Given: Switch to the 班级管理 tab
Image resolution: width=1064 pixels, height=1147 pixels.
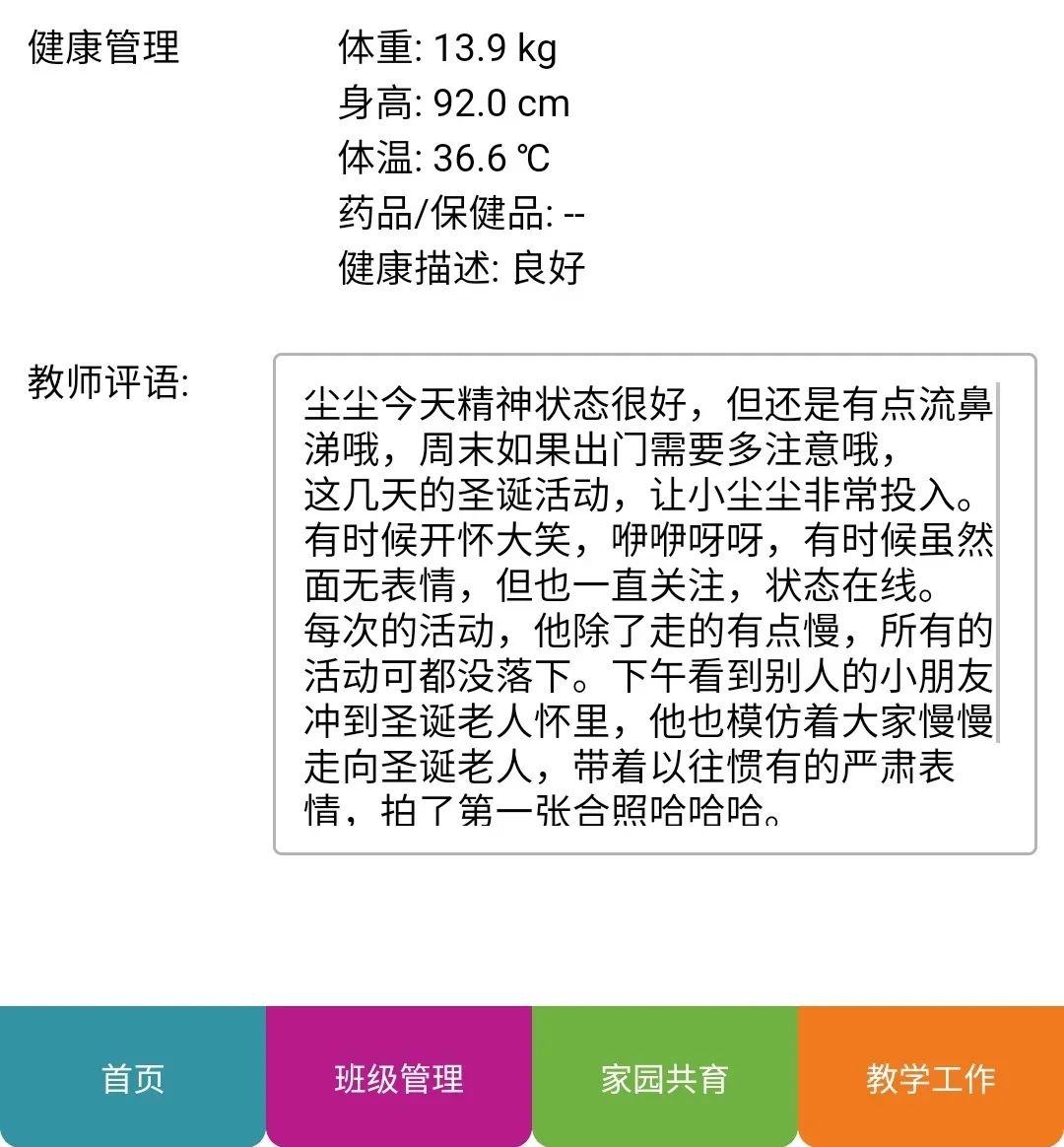Looking at the screenshot, I should 399,1077.
